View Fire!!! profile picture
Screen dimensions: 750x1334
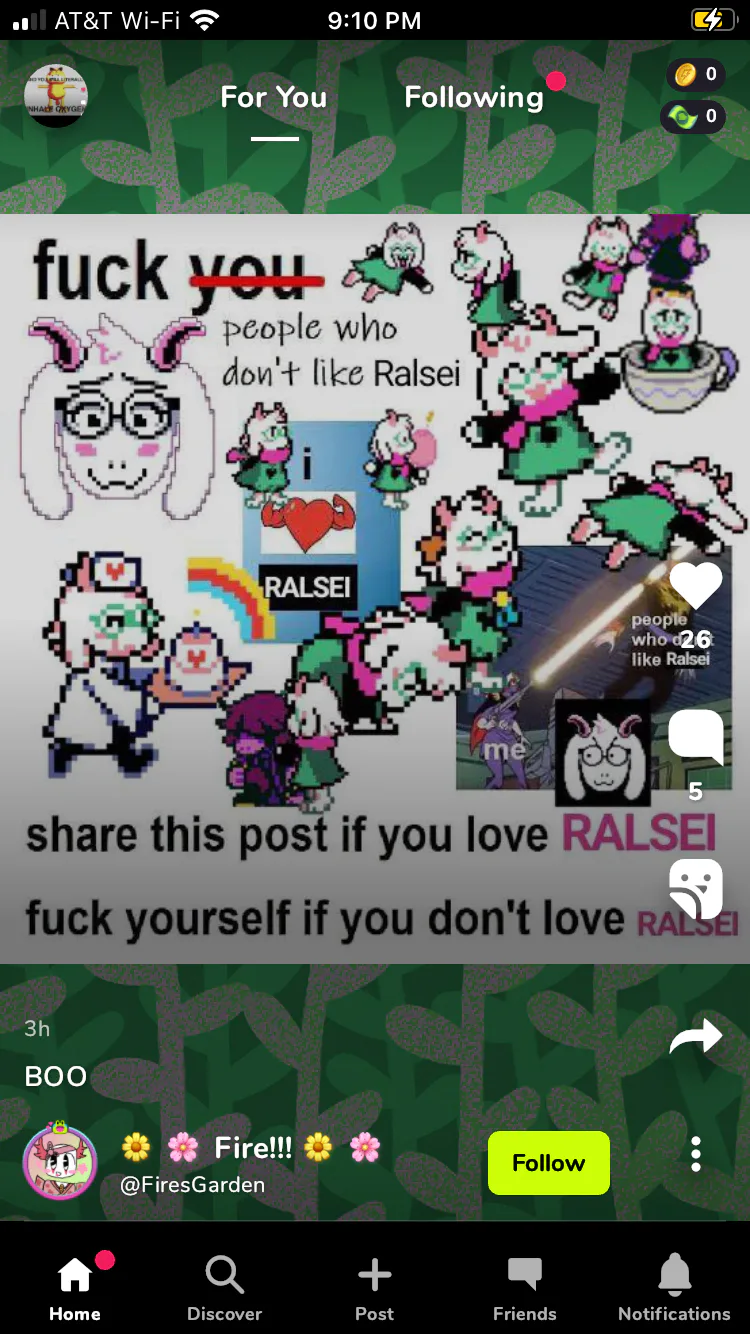(60, 1162)
